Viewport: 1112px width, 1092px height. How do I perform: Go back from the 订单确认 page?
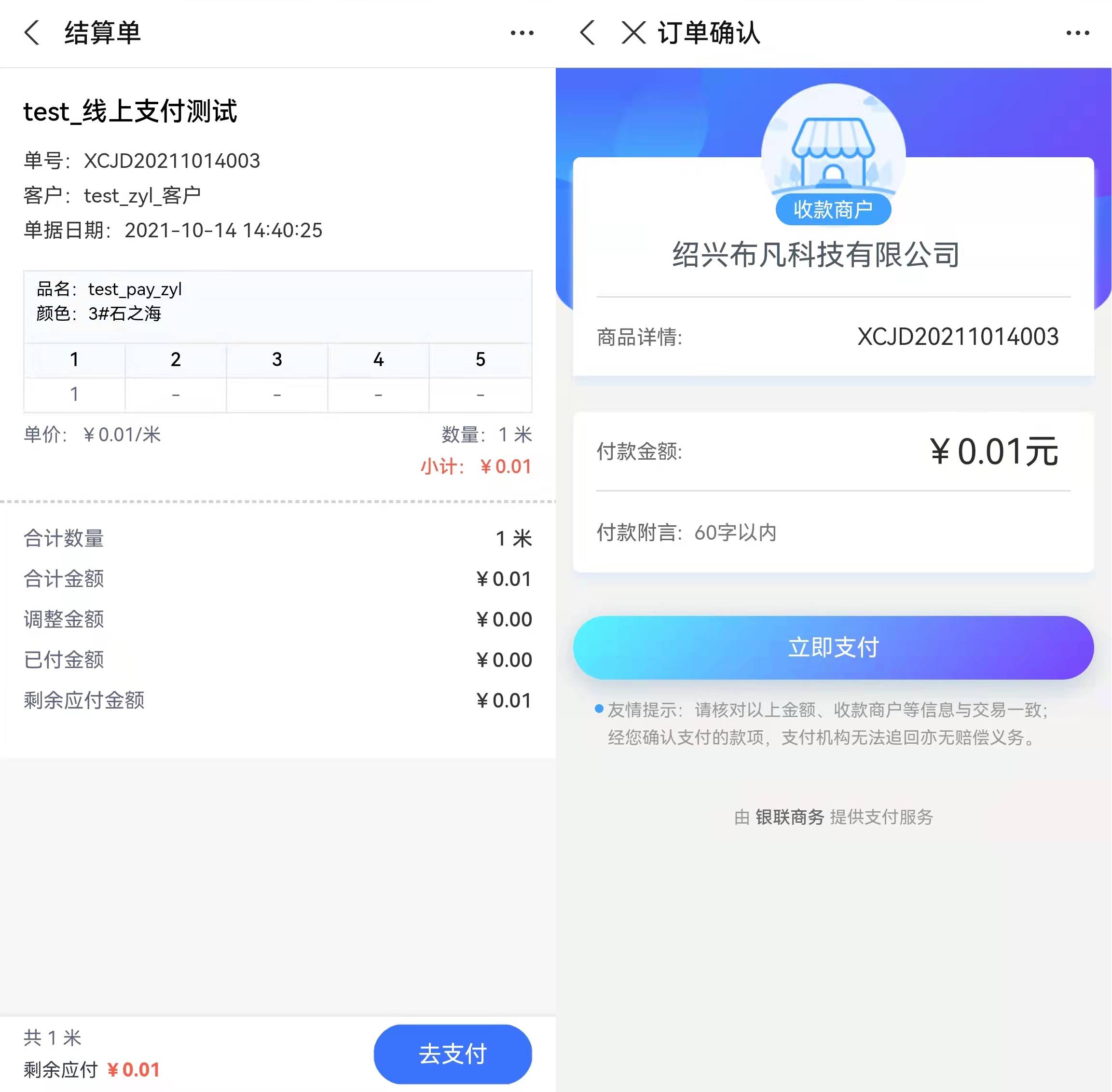tap(588, 33)
